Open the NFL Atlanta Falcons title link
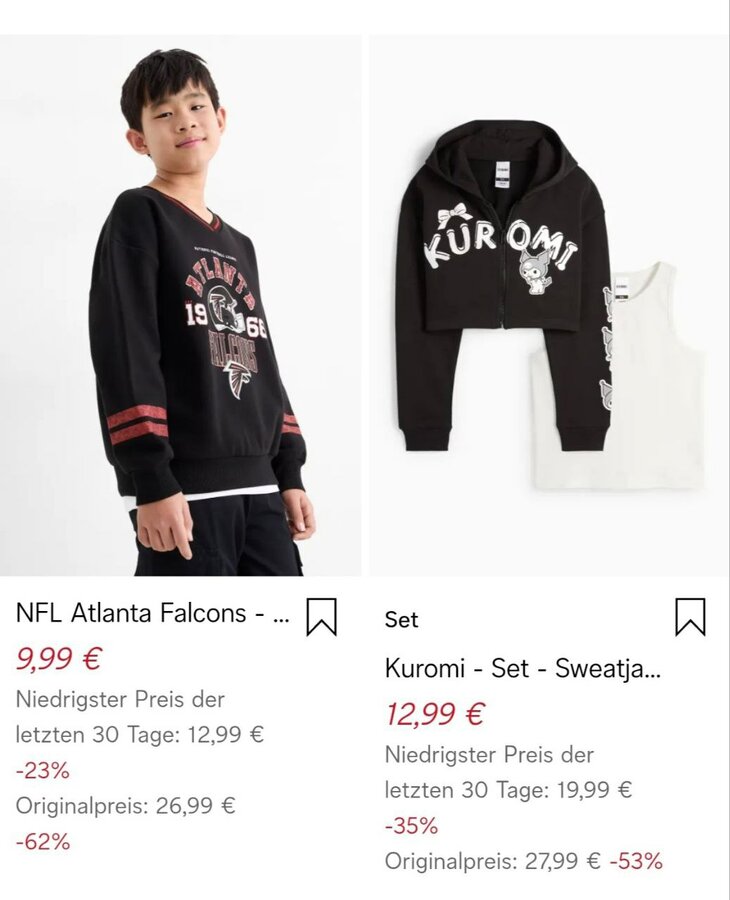 [152, 614]
